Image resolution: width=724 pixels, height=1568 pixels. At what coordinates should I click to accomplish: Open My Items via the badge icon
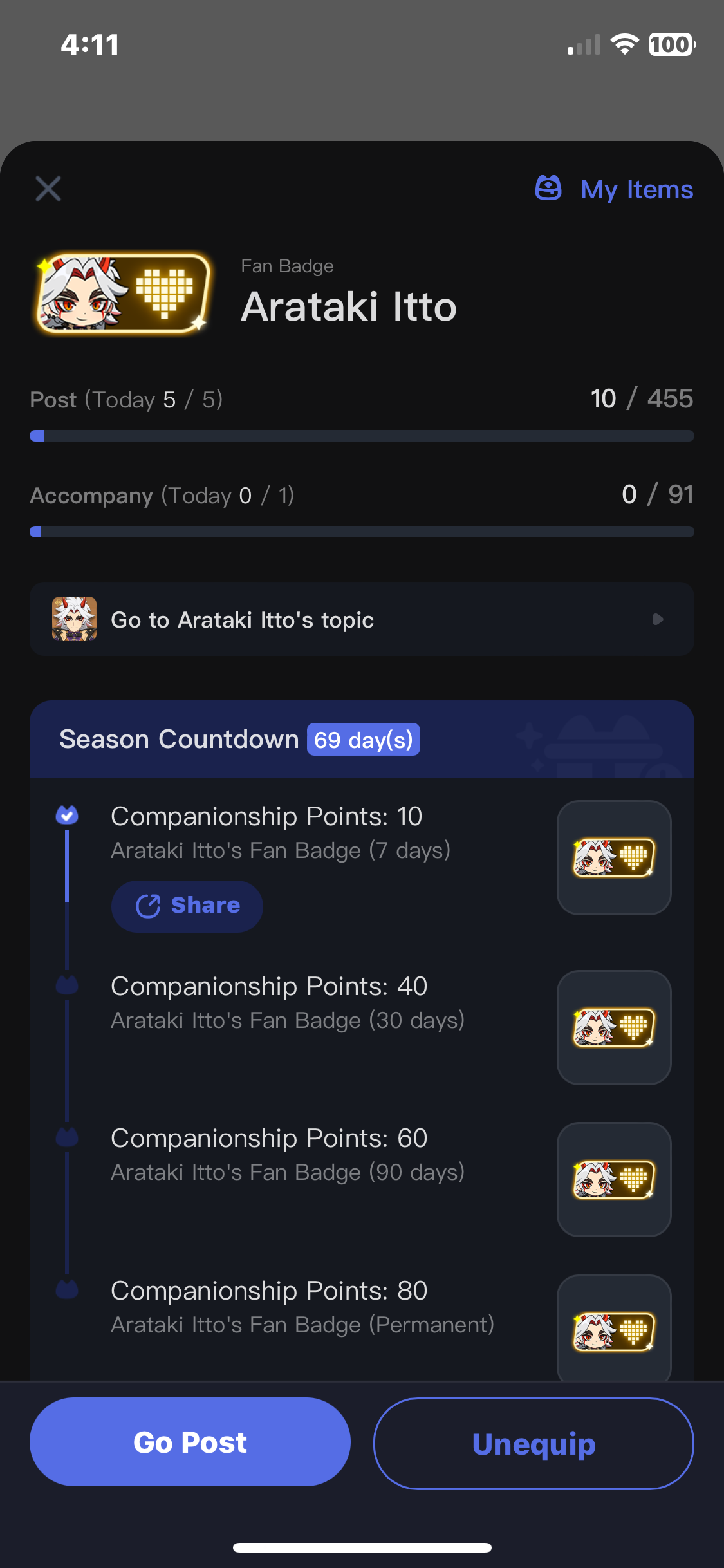tap(548, 189)
